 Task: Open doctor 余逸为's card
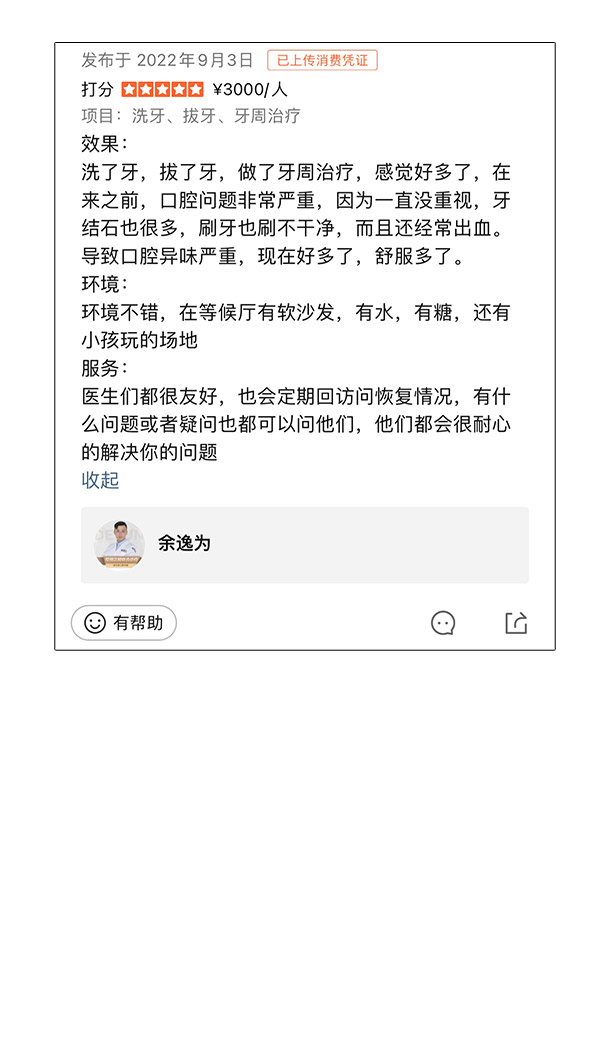click(304, 544)
